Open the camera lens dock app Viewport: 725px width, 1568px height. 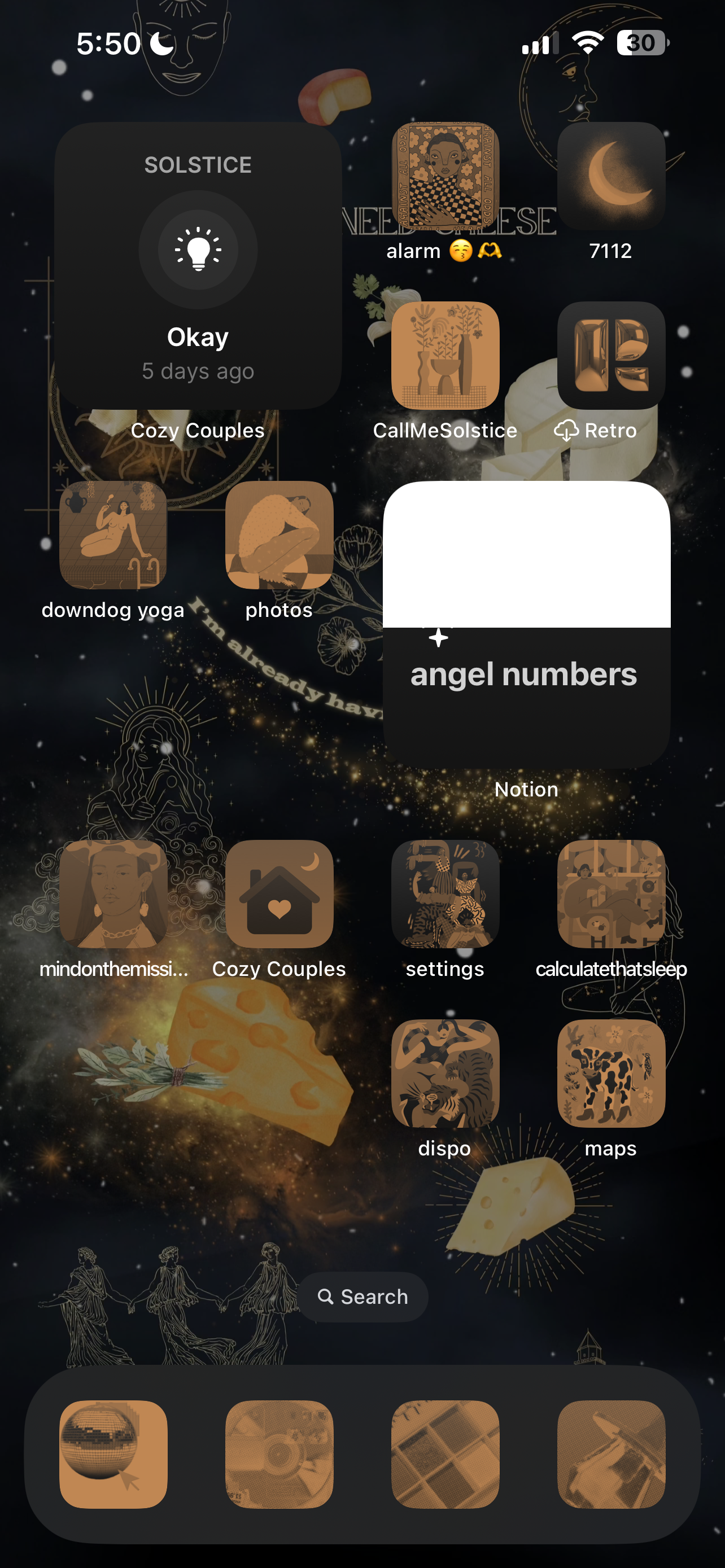pos(279,1454)
